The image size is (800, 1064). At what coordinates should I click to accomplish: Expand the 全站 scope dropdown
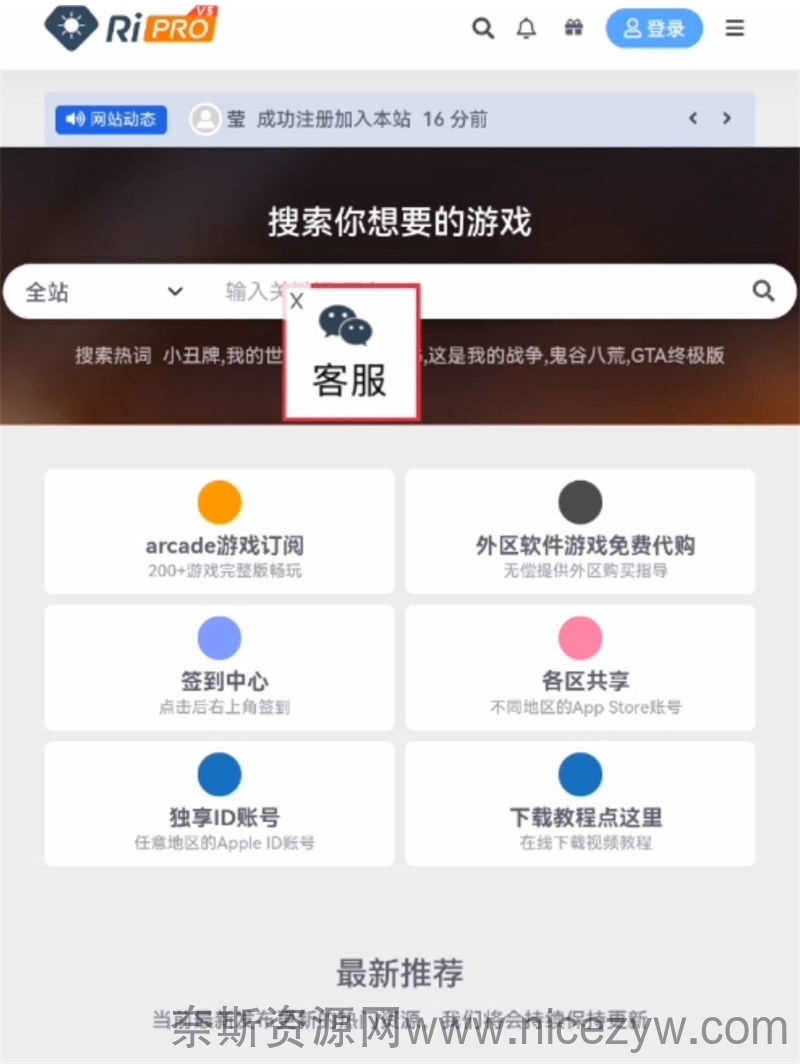tap(104, 292)
